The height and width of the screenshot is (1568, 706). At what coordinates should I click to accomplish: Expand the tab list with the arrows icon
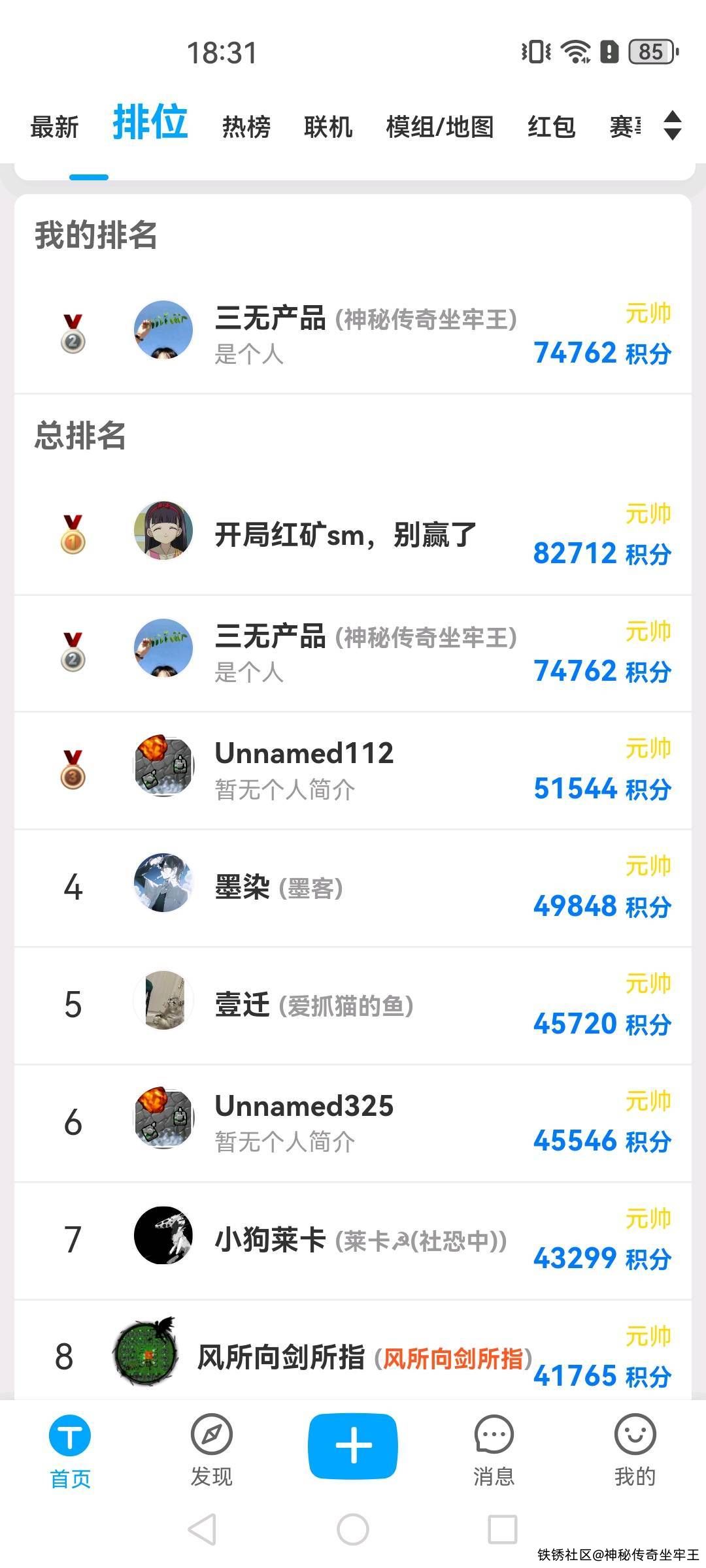pyautogui.click(x=673, y=125)
